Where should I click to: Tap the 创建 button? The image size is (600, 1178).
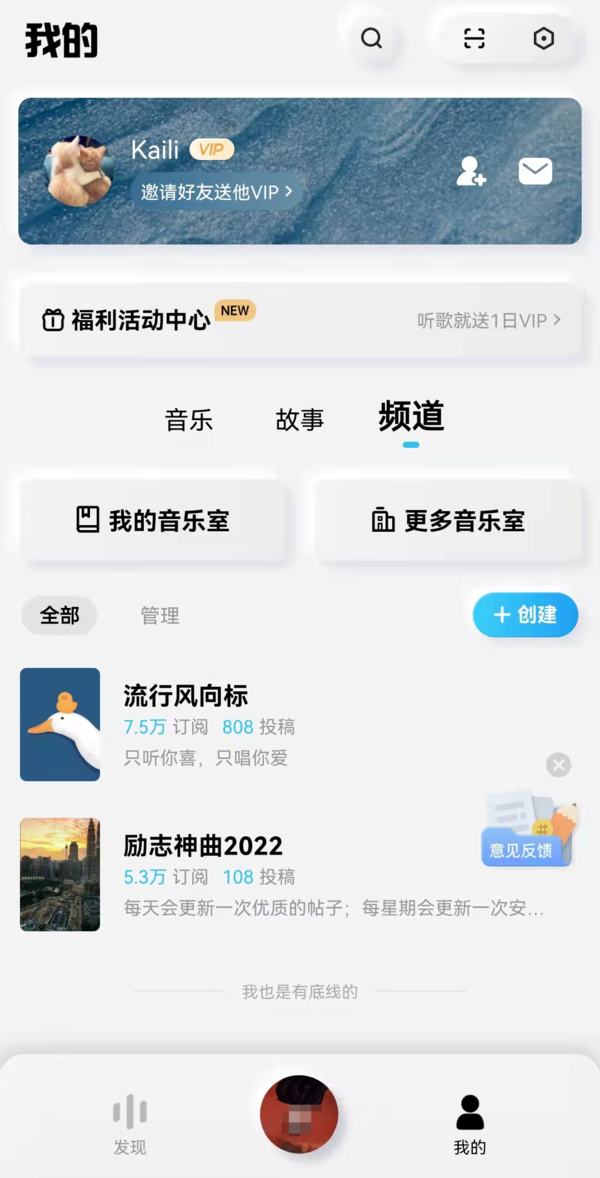coord(525,615)
